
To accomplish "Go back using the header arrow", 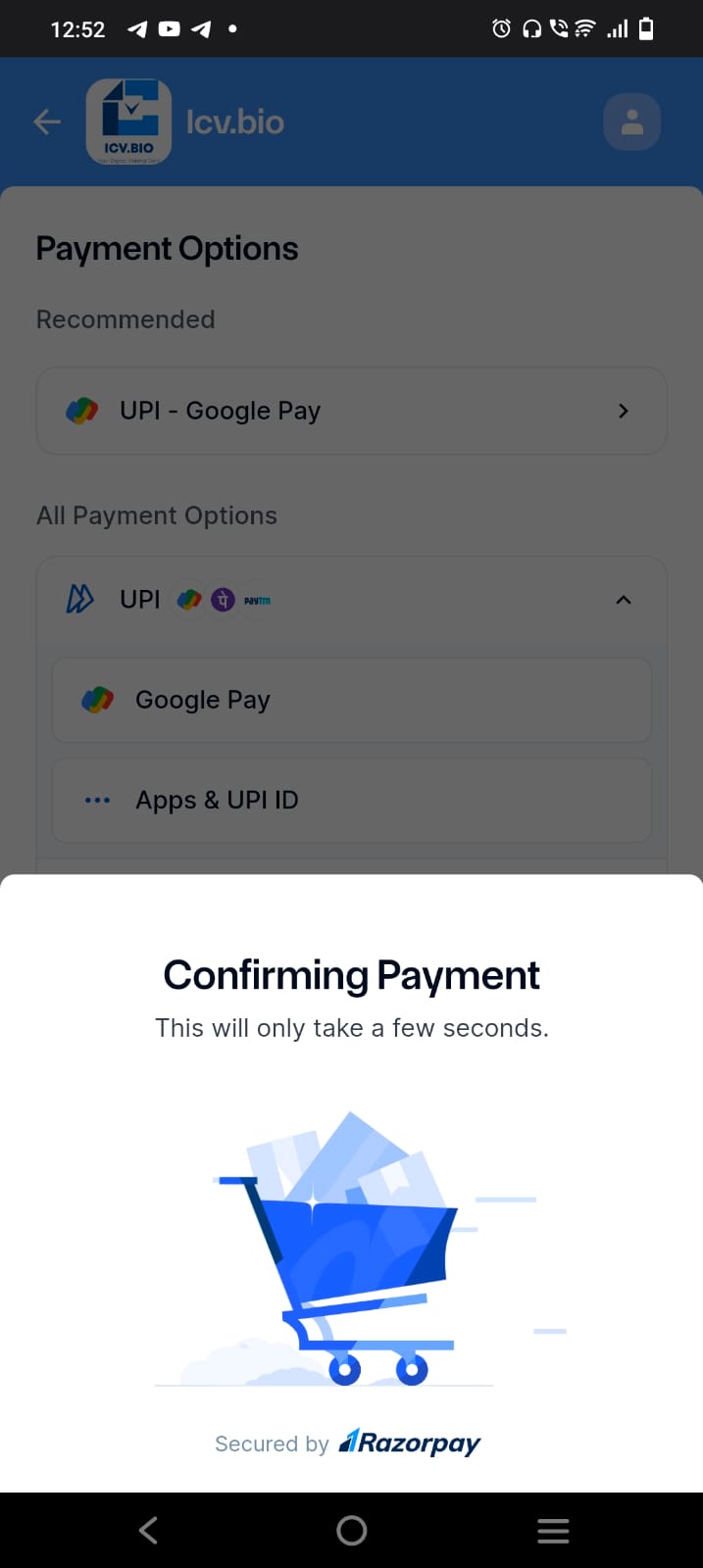I will (x=47, y=122).
